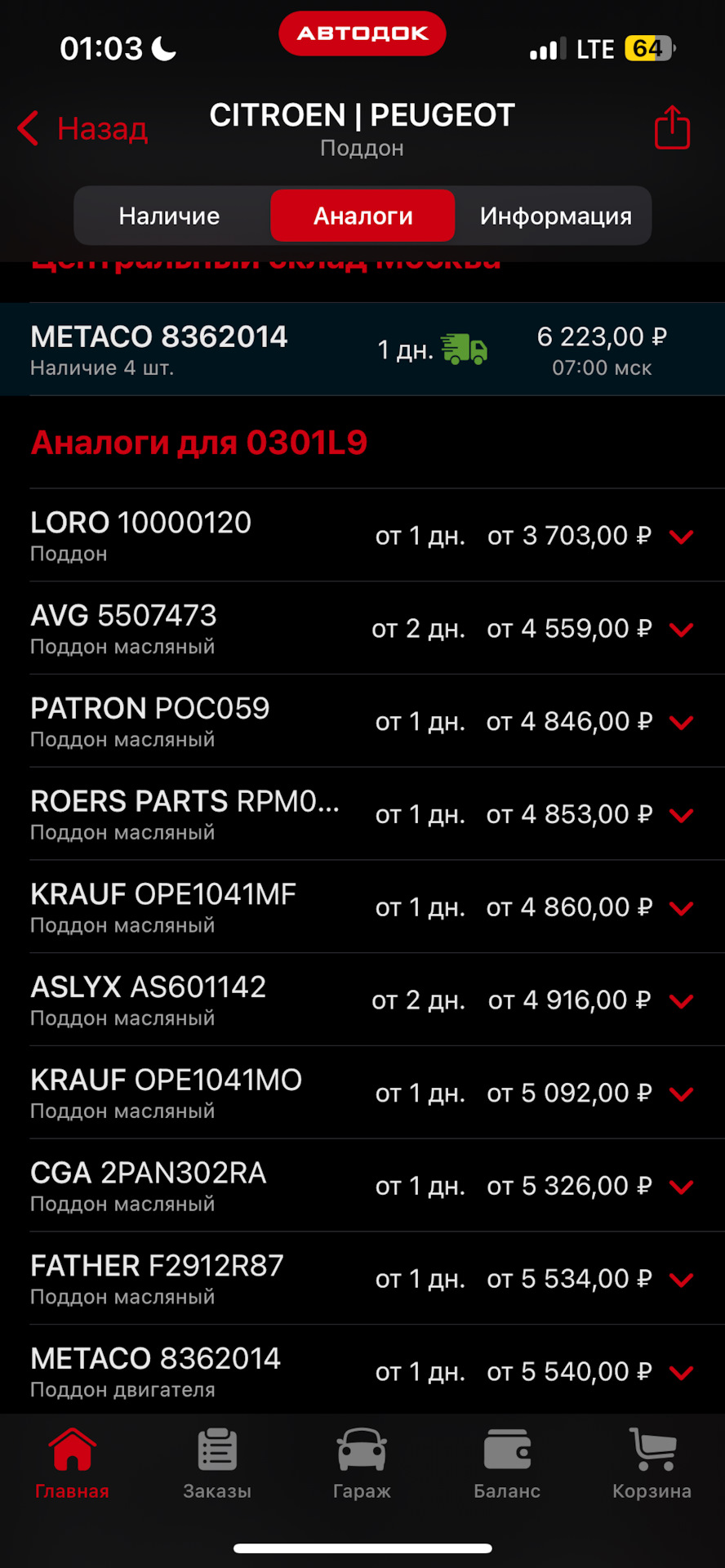Expand offers for LORO 10000120
The image size is (725, 1568).
pyautogui.click(x=683, y=538)
